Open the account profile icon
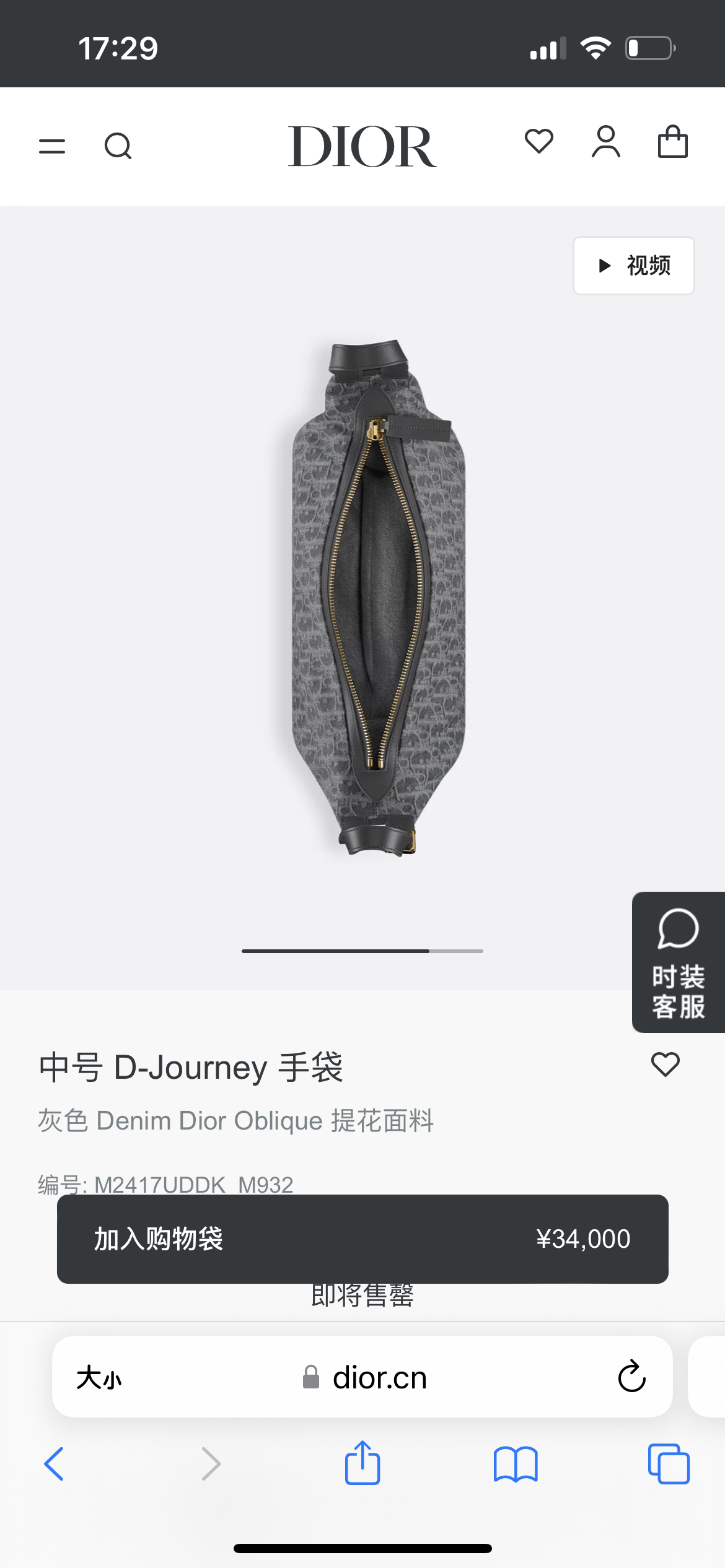725x1568 pixels. coord(605,142)
